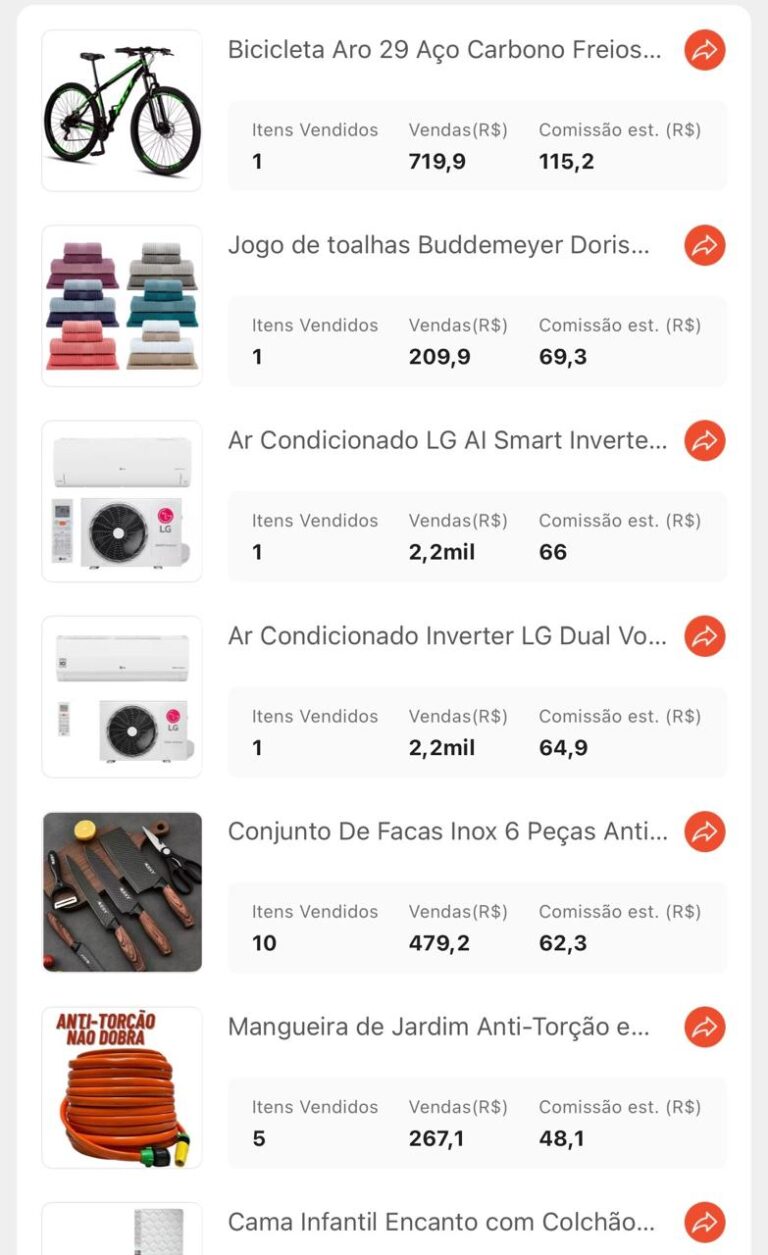Share the Ar Condicionado Inverter LG Dual

tap(705, 636)
